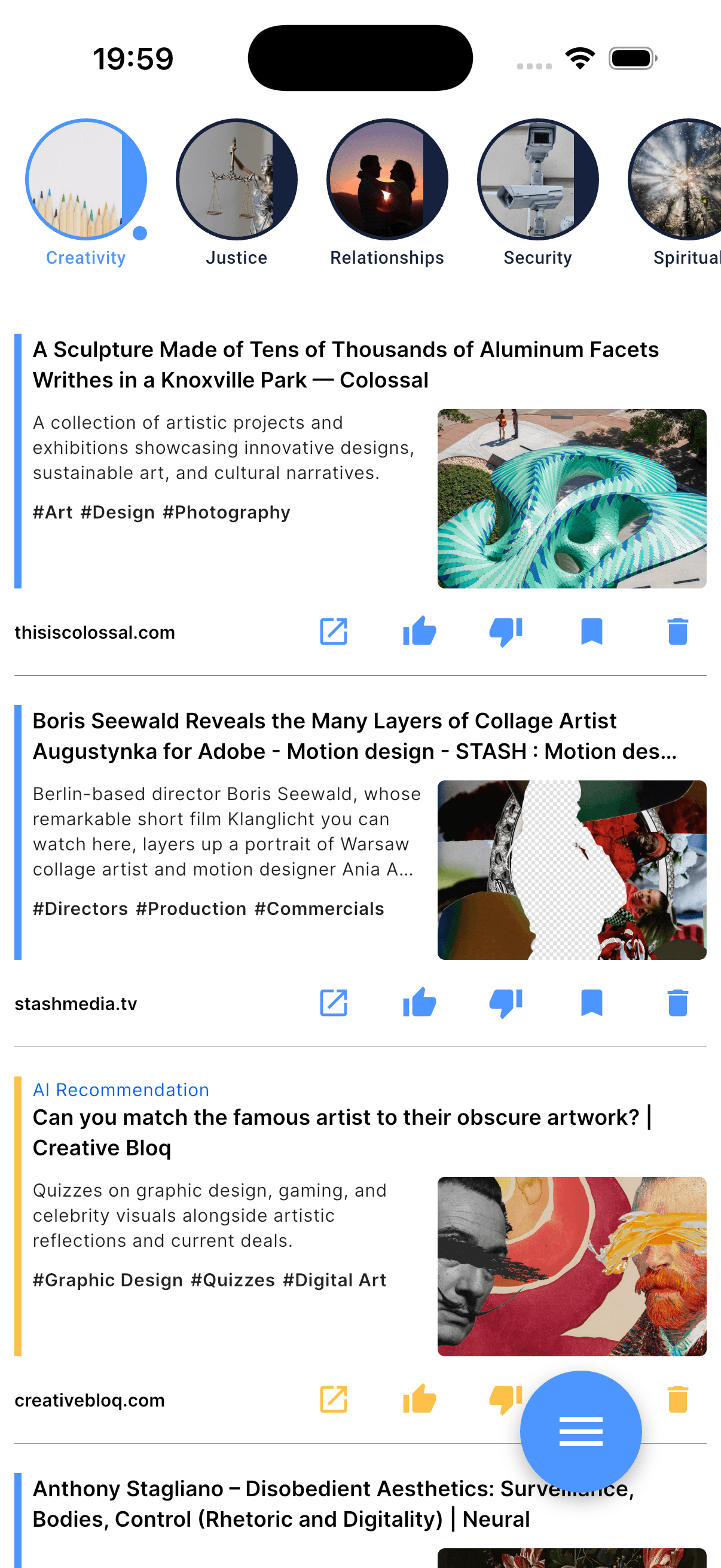Screen dimensions: 721x1568
Task: Like the Creative Bloq artist quiz article
Action: click(x=419, y=1399)
